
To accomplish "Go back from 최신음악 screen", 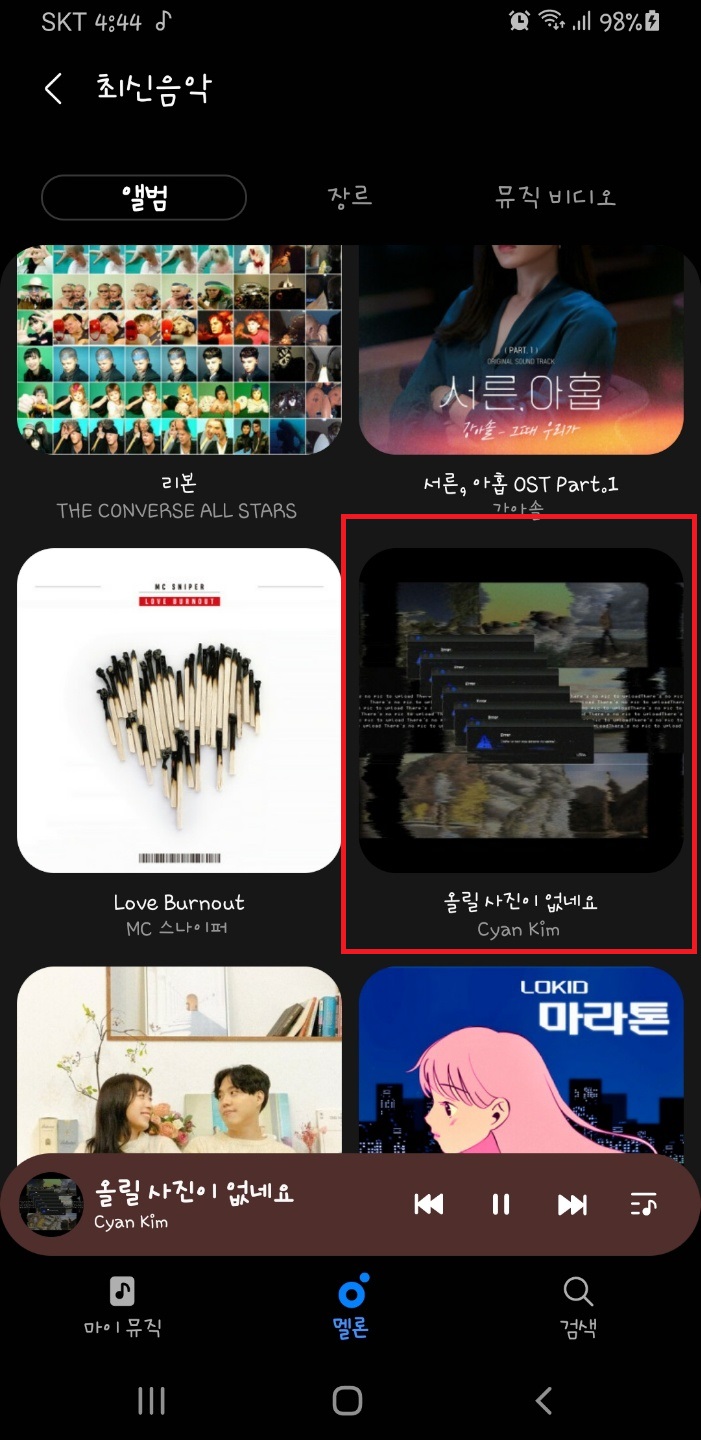I will [x=53, y=89].
